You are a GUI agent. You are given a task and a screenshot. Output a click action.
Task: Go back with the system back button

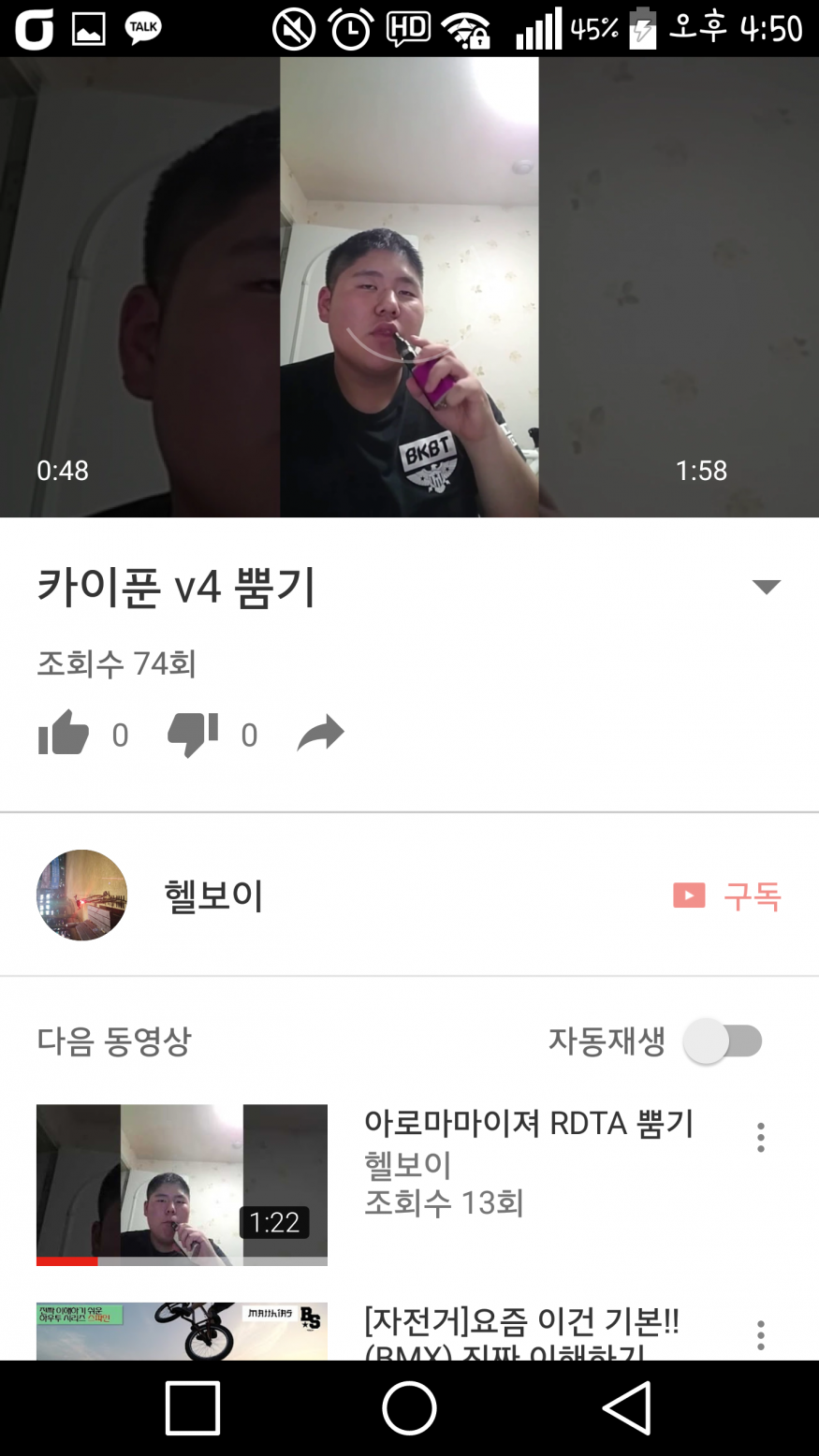pos(626,1407)
